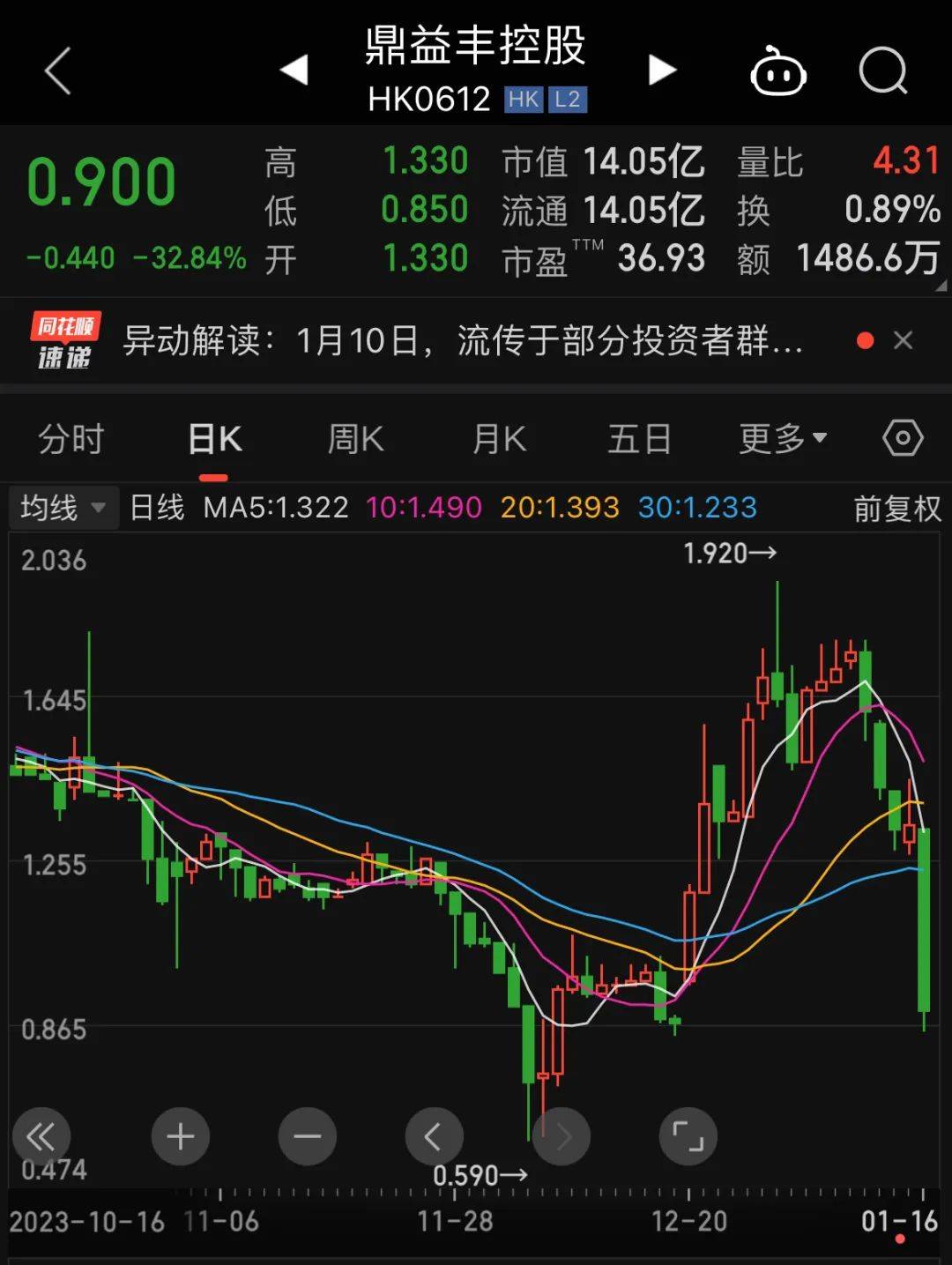Open the 均线 indicator dropdown
Viewport: 952px width, 1265px height.
click(x=62, y=508)
